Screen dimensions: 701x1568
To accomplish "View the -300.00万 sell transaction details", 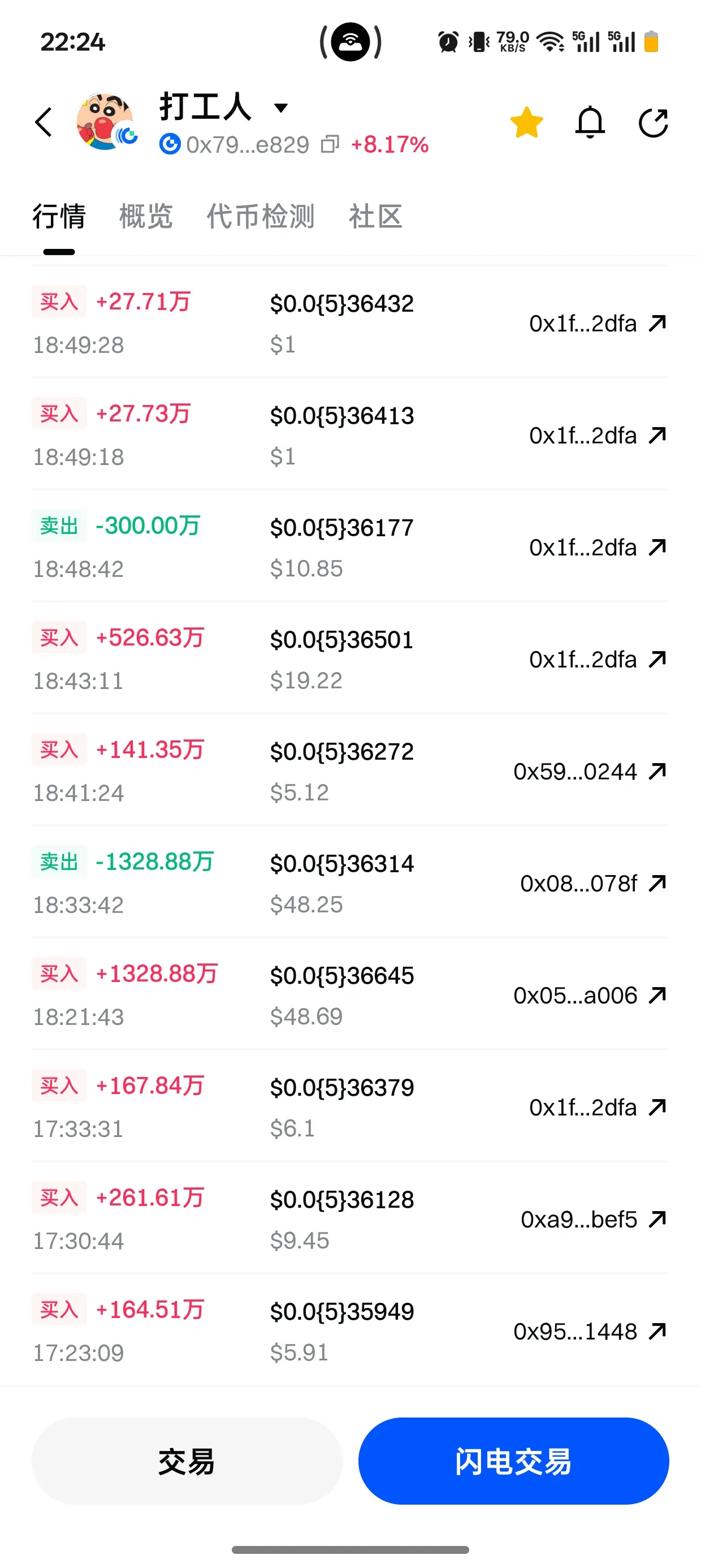I will 657,547.
